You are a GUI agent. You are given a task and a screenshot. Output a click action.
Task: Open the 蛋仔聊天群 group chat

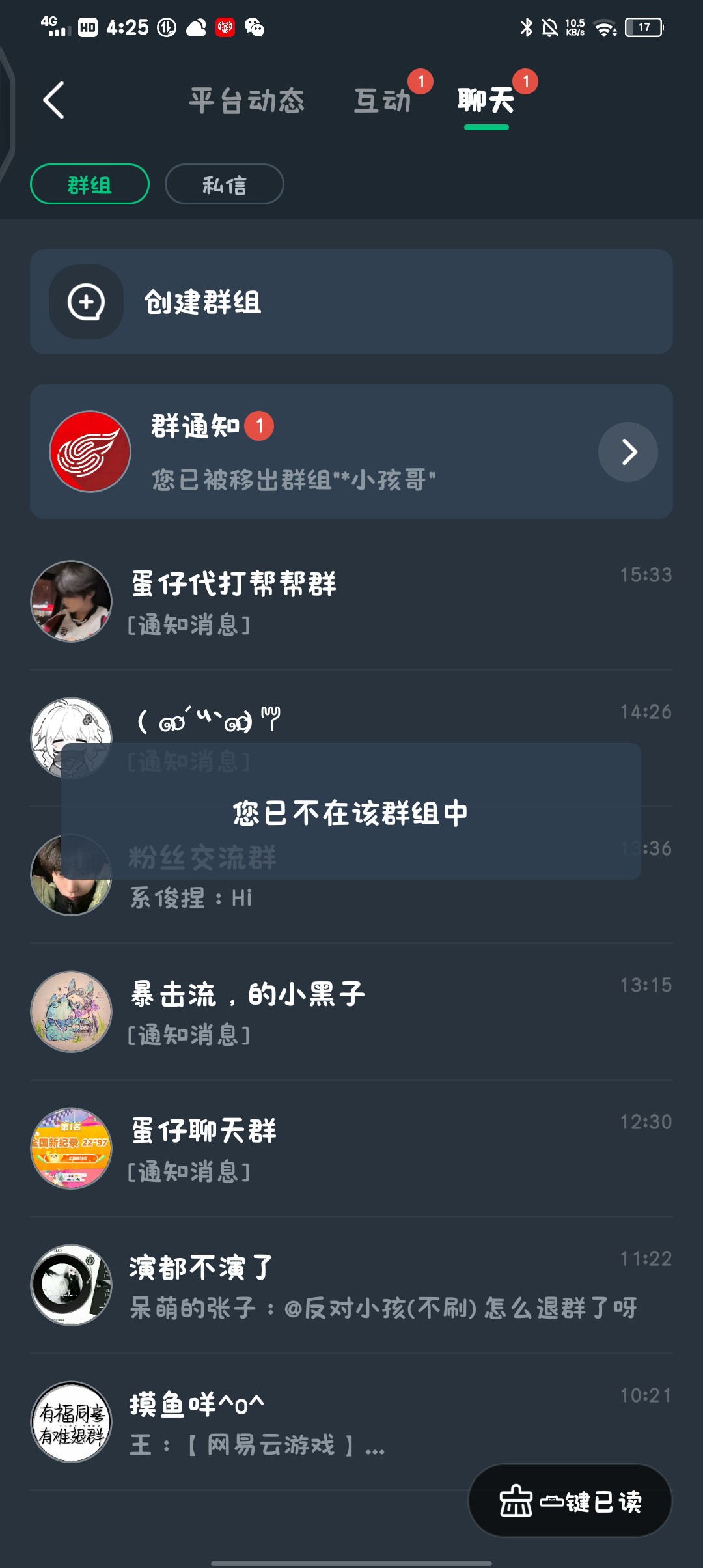click(351, 1149)
